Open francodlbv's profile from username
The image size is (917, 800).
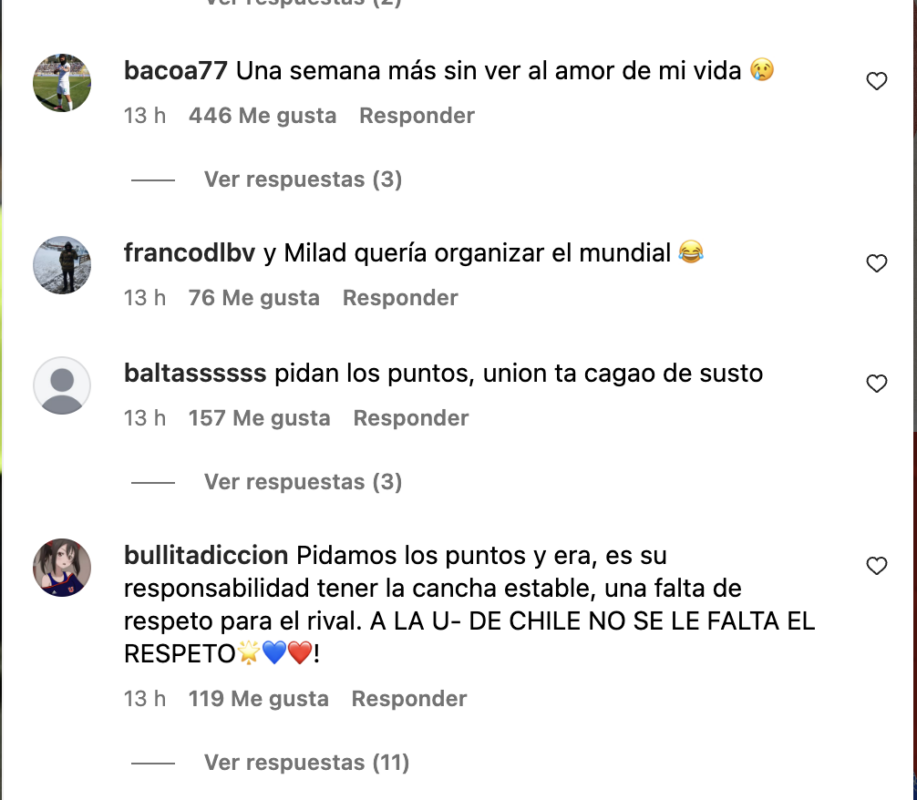(x=190, y=254)
